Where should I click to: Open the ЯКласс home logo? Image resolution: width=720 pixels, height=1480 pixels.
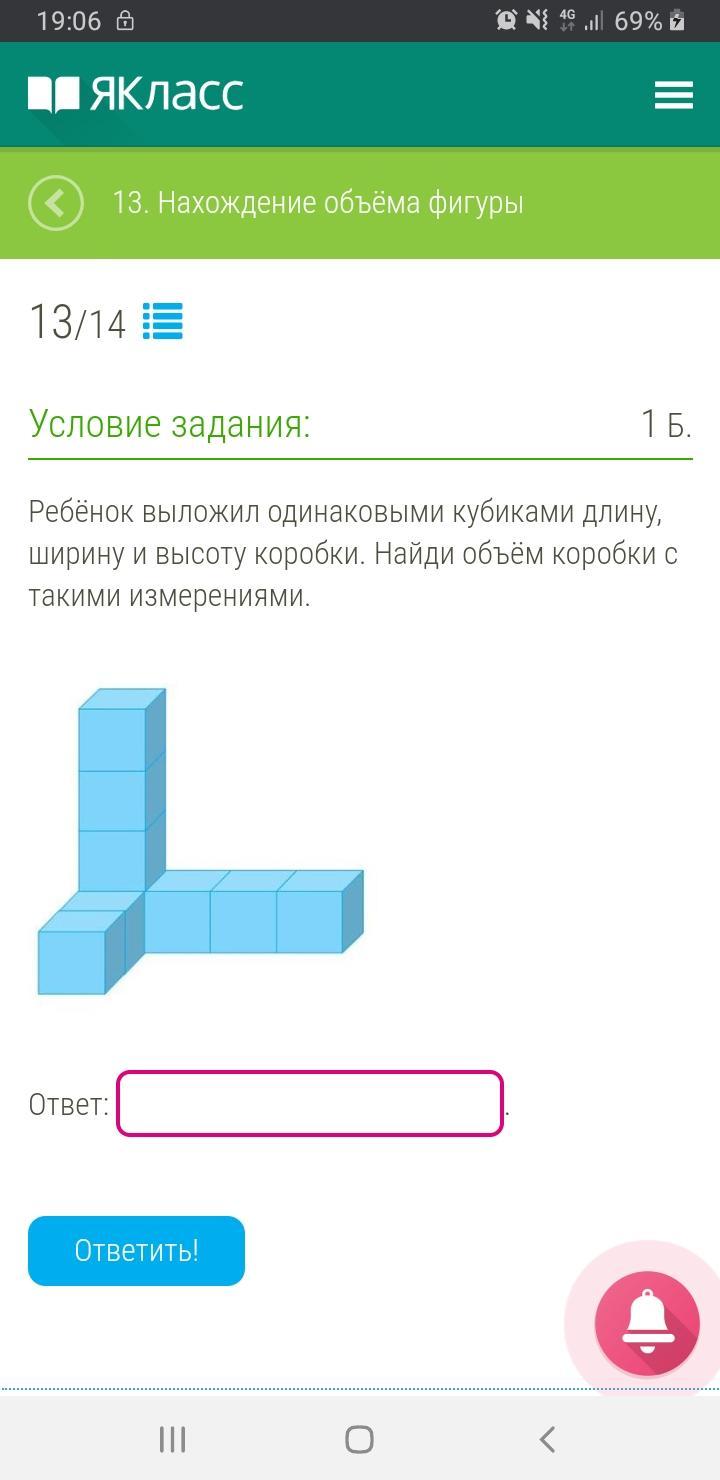click(x=136, y=95)
